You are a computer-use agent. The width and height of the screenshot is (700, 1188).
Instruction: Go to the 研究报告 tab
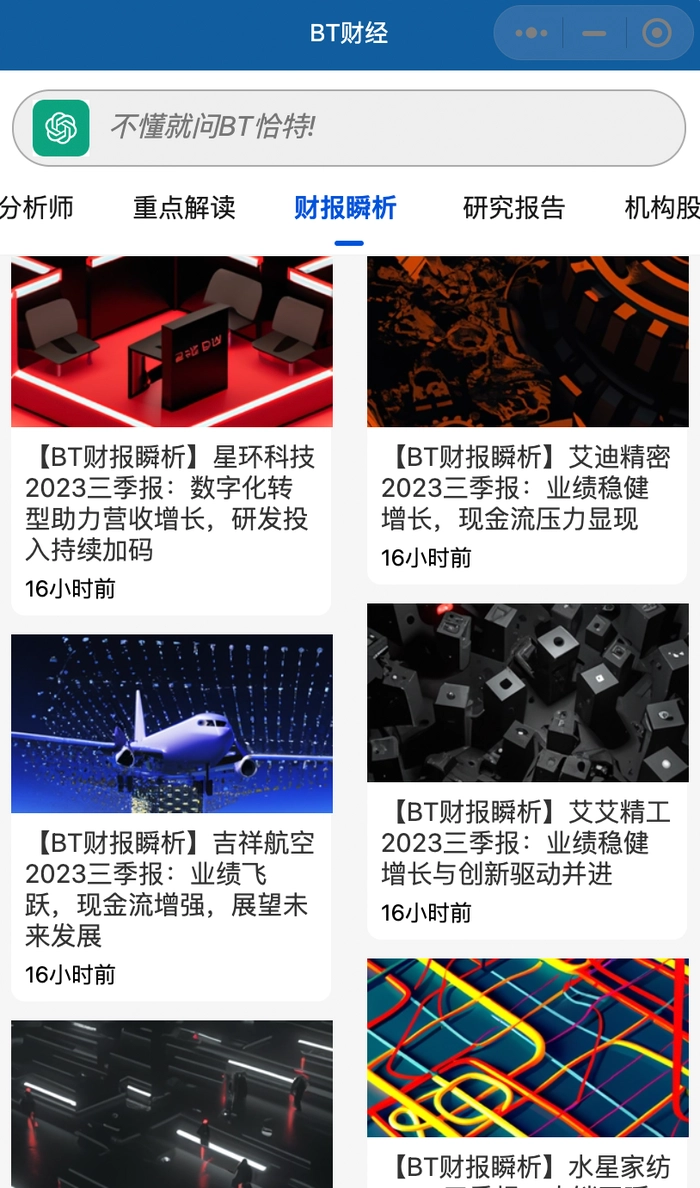(514, 207)
